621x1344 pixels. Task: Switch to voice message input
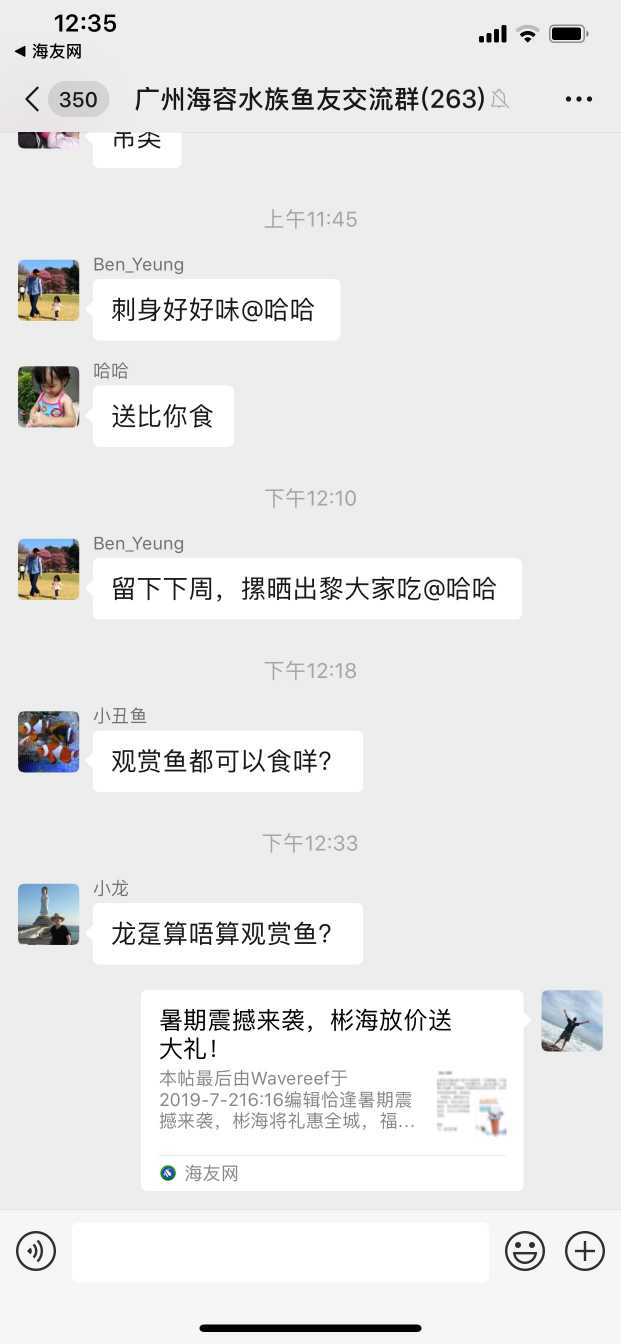point(36,1251)
